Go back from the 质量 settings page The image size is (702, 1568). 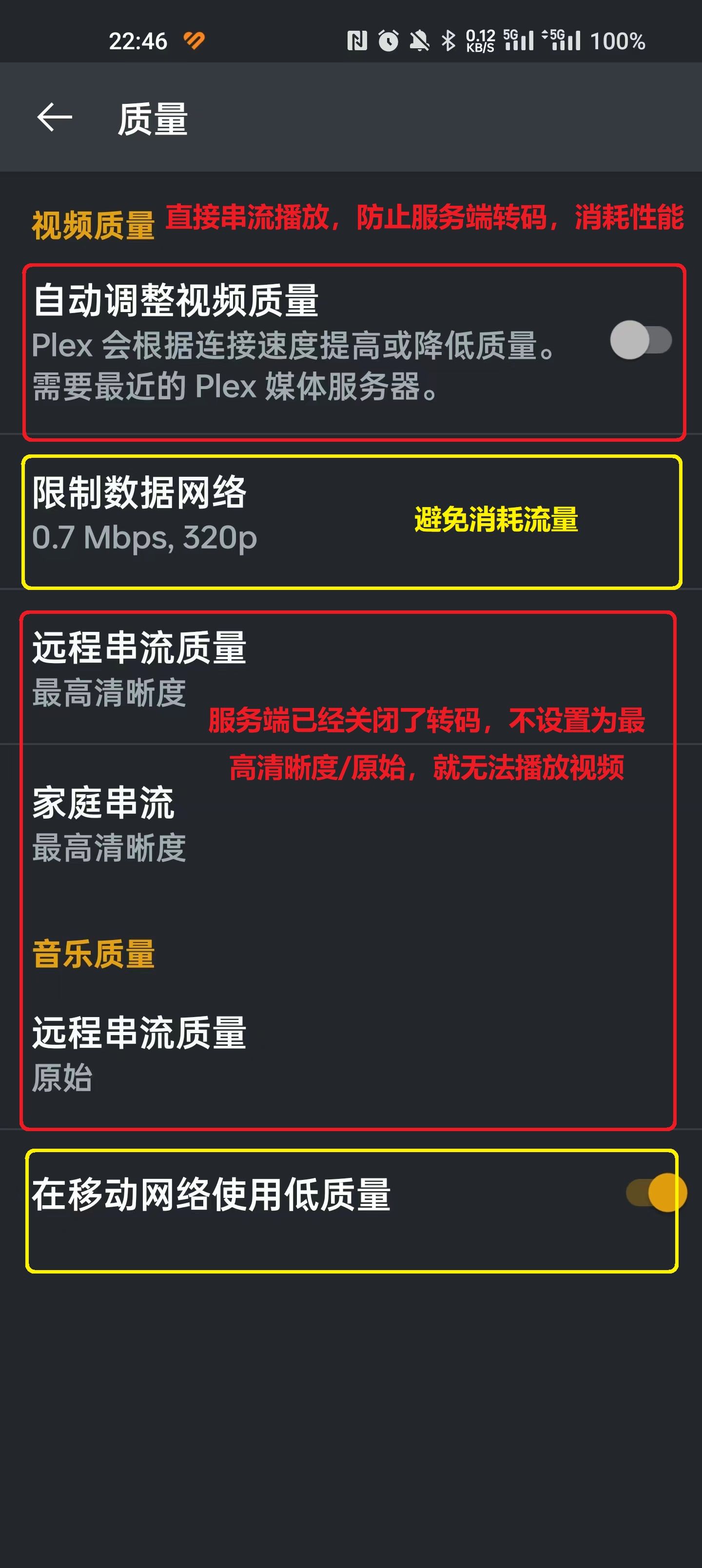[x=55, y=118]
